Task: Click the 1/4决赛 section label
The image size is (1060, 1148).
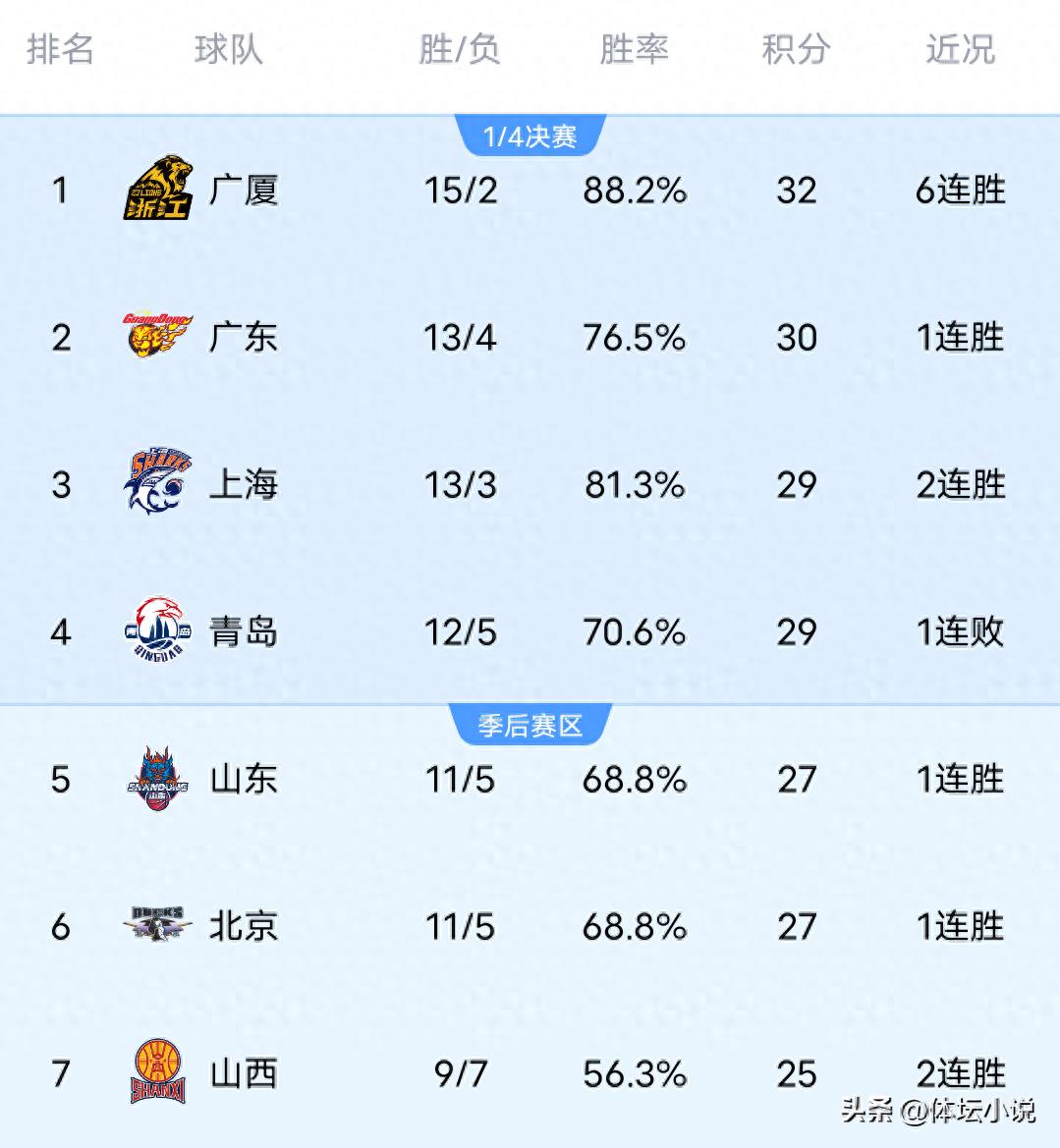Action: pos(530,133)
